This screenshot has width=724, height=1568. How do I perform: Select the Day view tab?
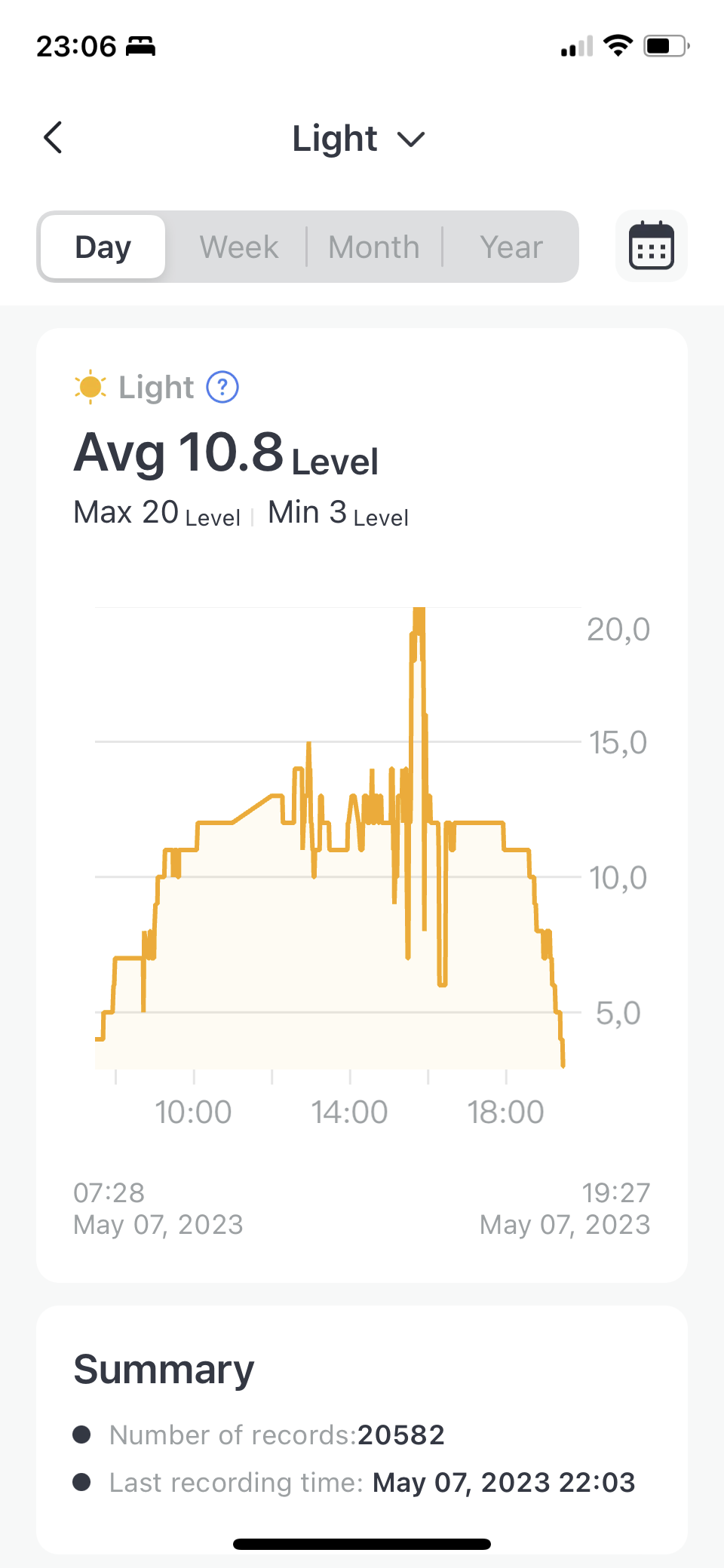coord(103,247)
